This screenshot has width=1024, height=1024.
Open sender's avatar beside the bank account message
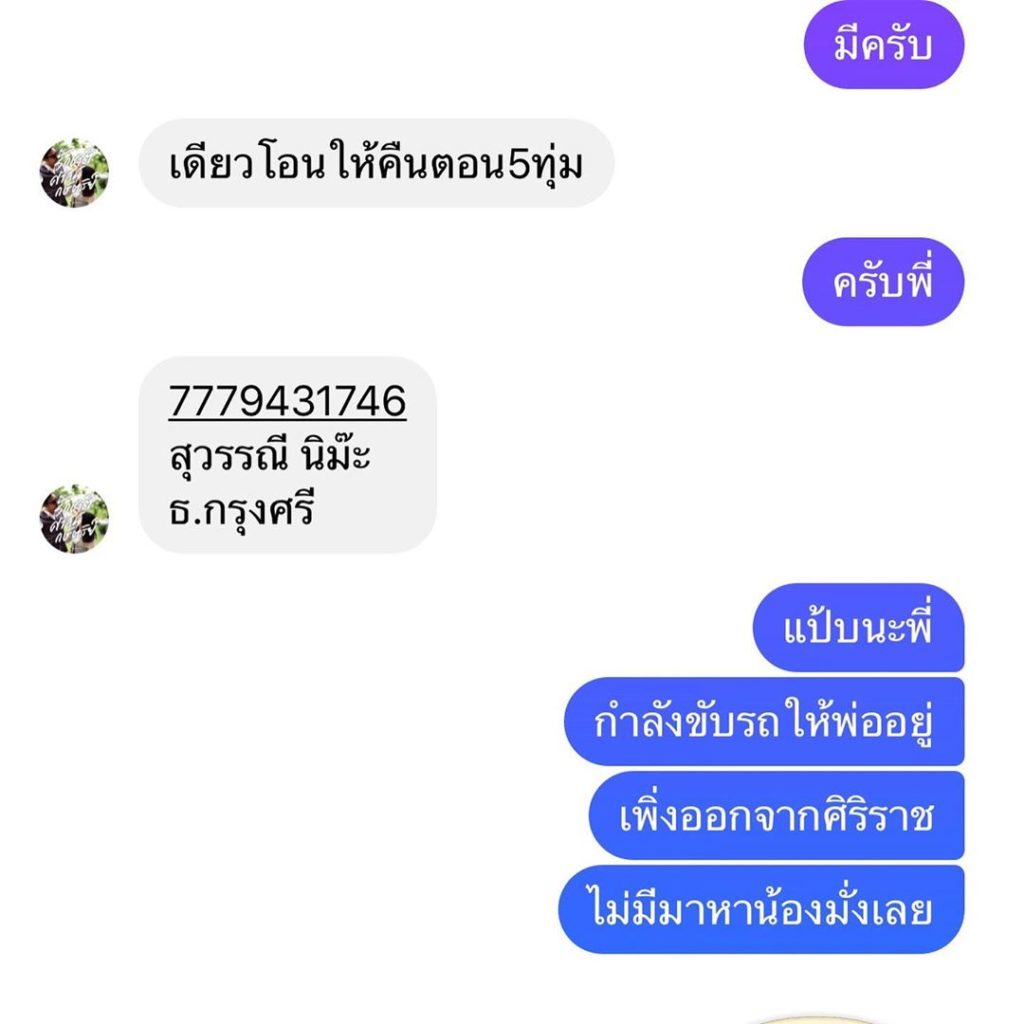tap(75, 519)
